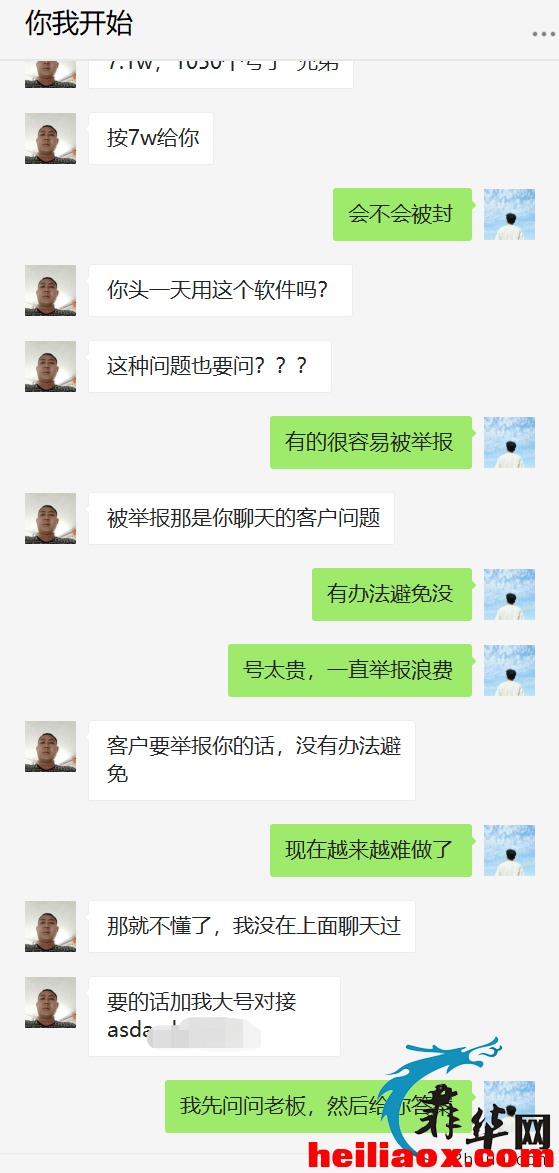Open the three-dot chat options menu
This screenshot has height=1173, width=559.
coord(544,34)
